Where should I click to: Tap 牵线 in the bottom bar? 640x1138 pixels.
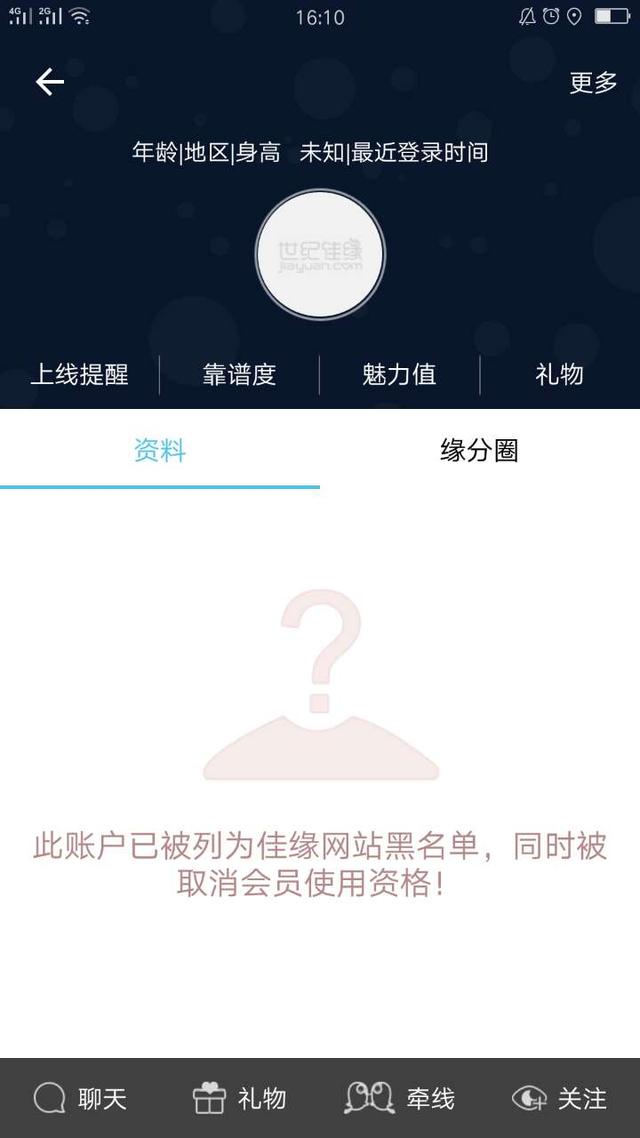click(x=399, y=1098)
